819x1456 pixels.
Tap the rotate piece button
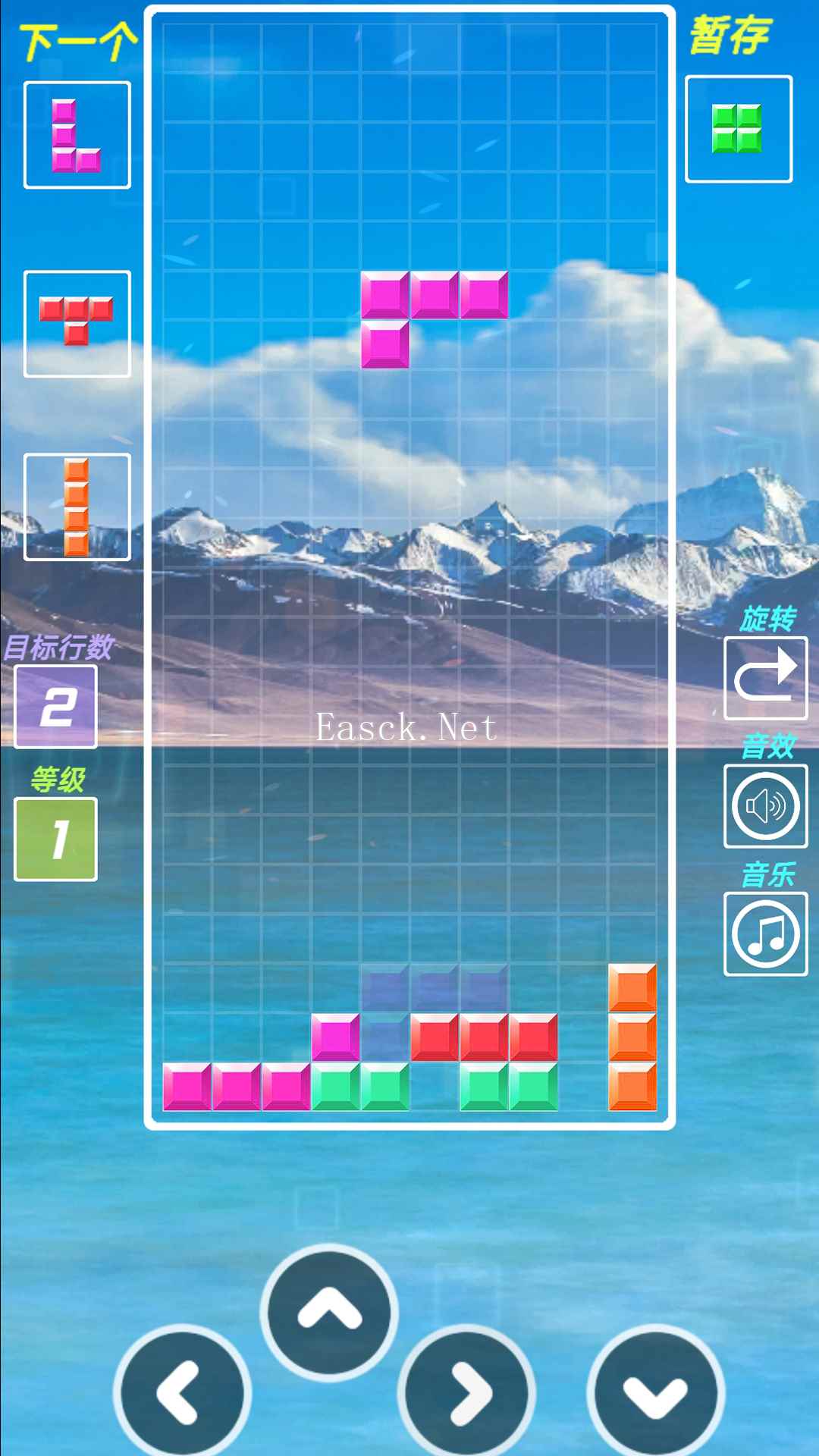pos(765,678)
